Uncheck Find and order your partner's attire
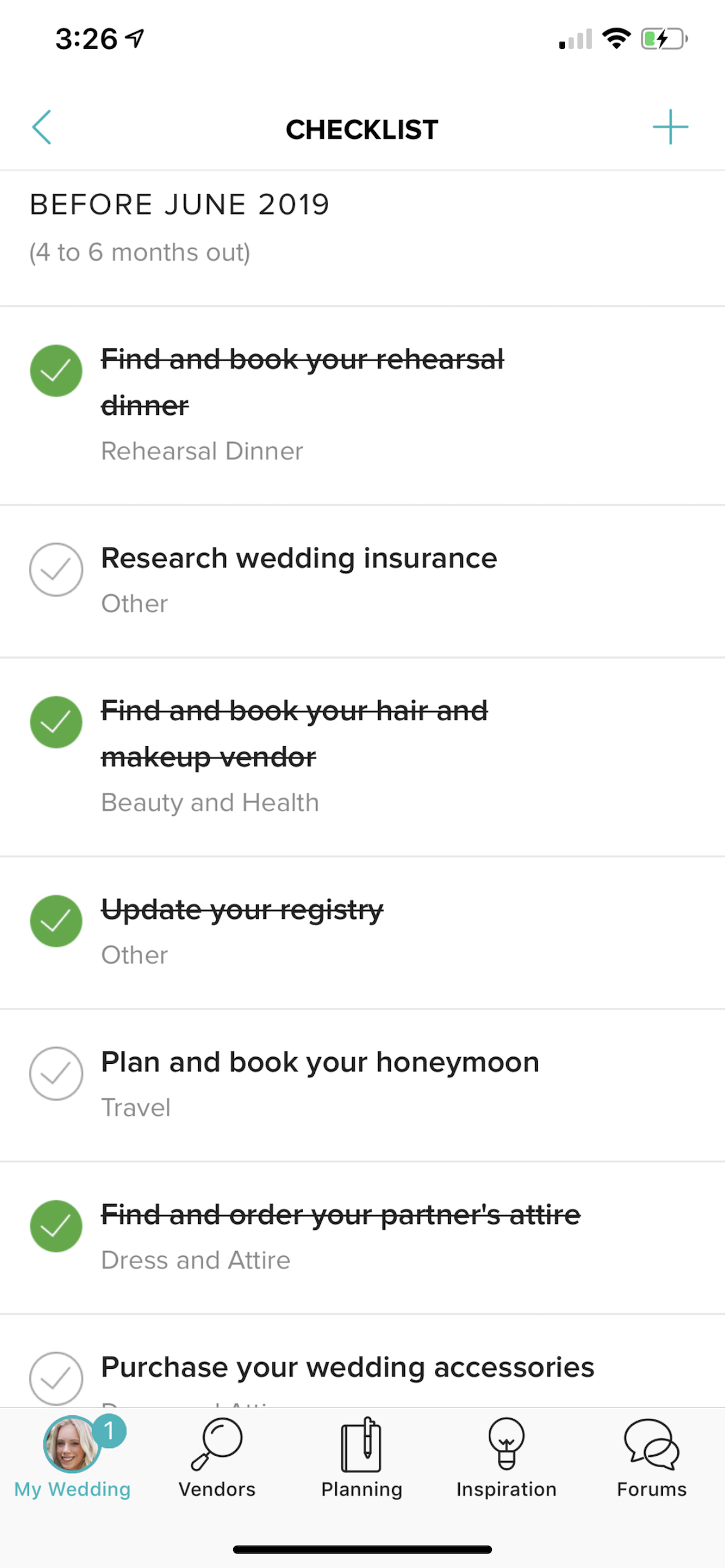The height and width of the screenshot is (1568, 725). [56, 1226]
